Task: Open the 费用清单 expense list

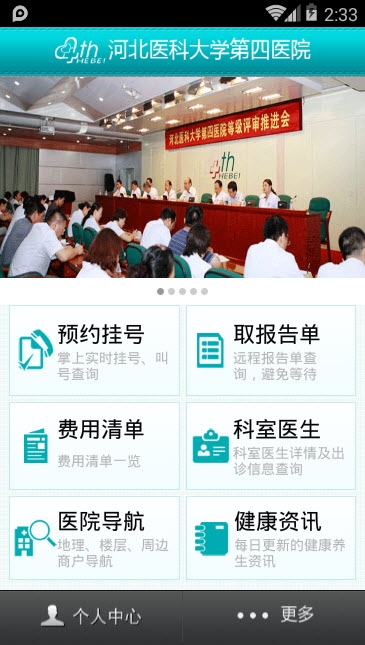Action: pyautogui.click(x=94, y=446)
